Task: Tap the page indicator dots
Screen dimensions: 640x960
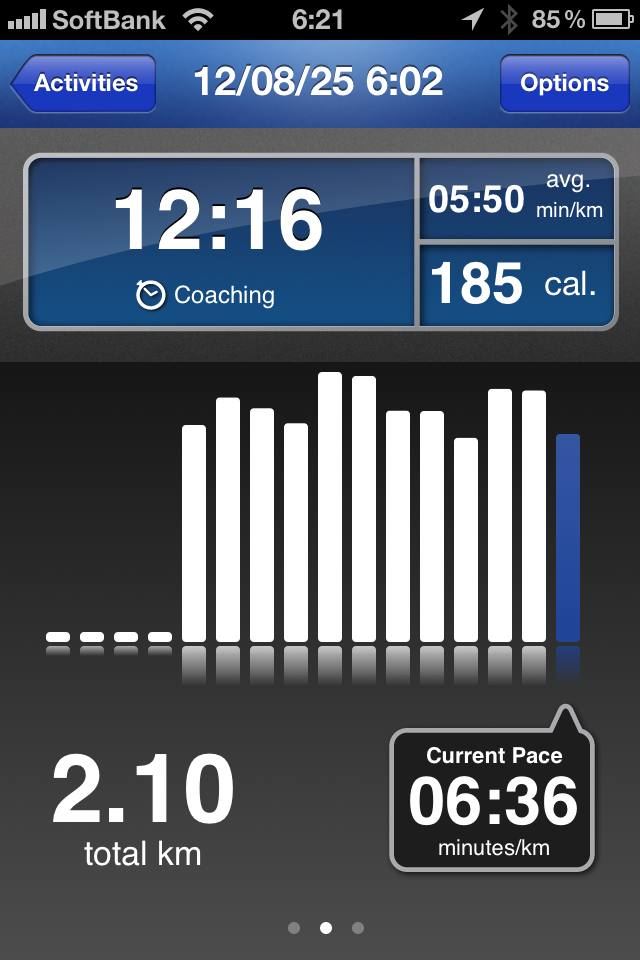Action: 325,928
